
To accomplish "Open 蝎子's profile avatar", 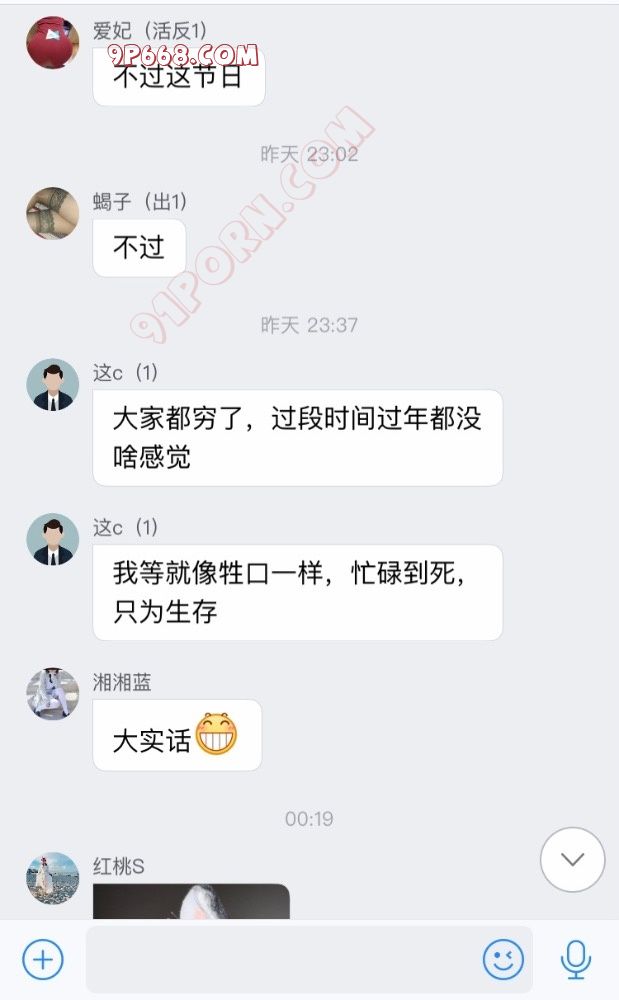I will [x=52, y=213].
